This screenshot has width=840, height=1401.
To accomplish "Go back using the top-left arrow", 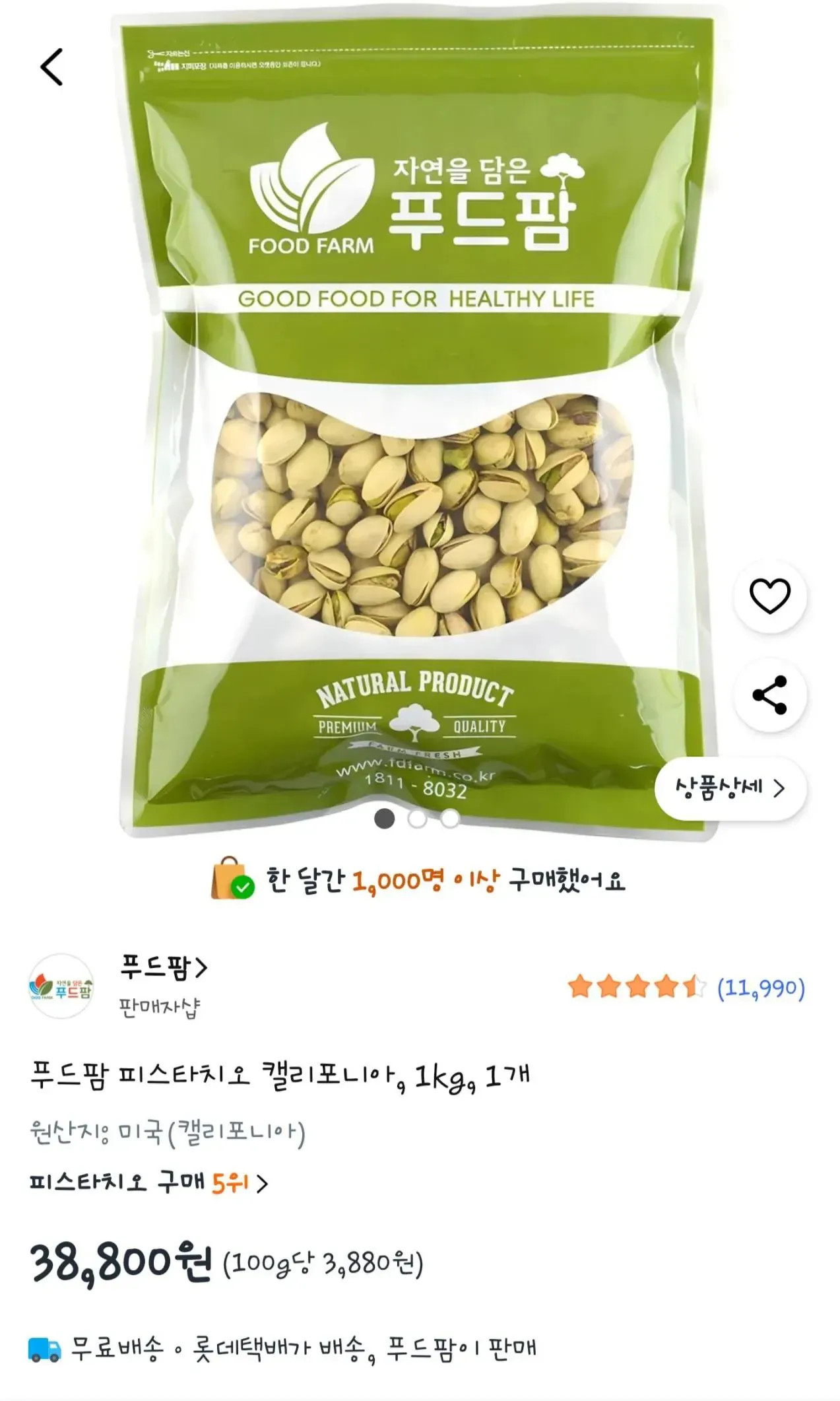I will [51, 67].
